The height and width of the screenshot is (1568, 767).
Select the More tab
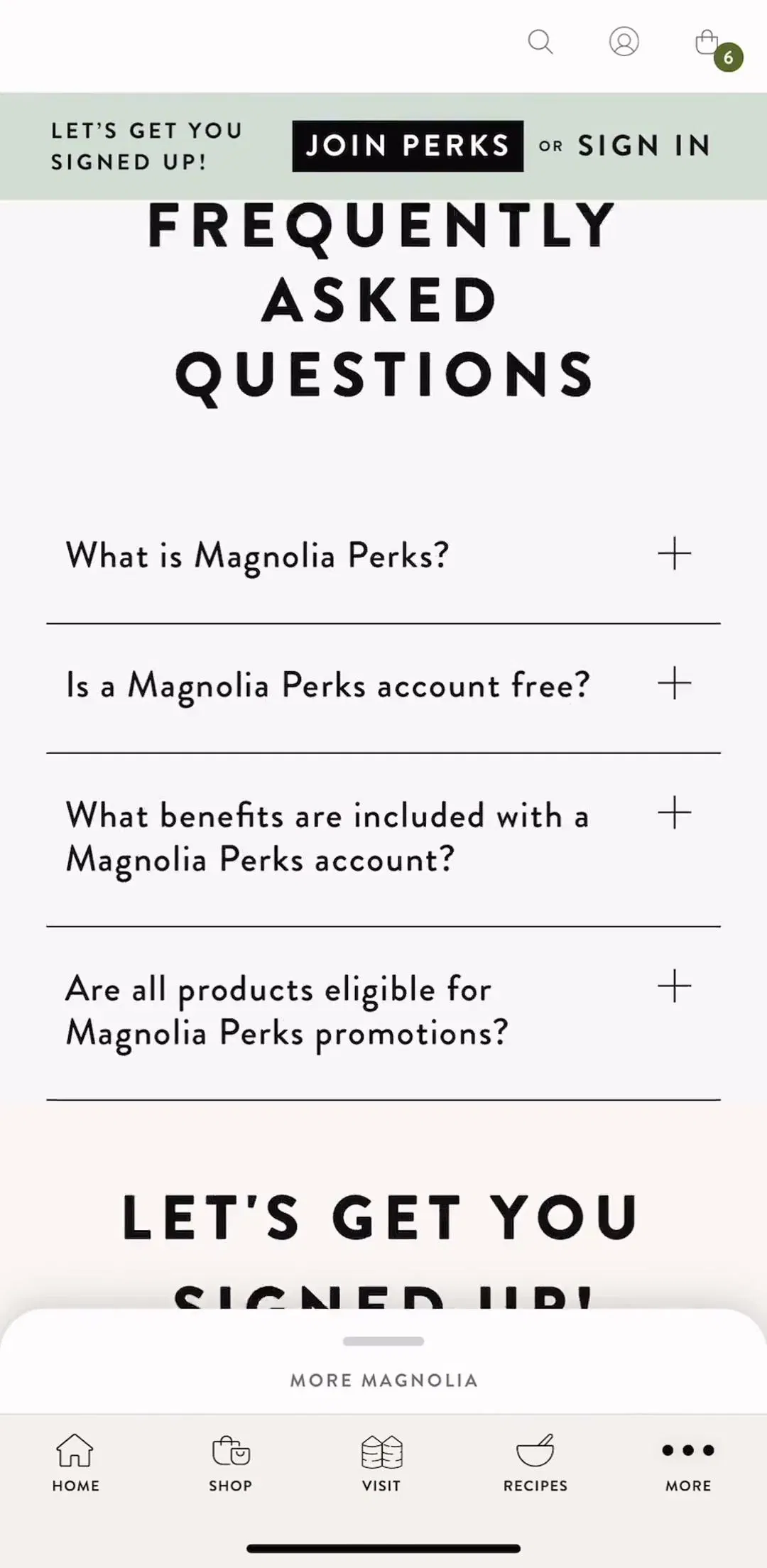point(688,1463)
